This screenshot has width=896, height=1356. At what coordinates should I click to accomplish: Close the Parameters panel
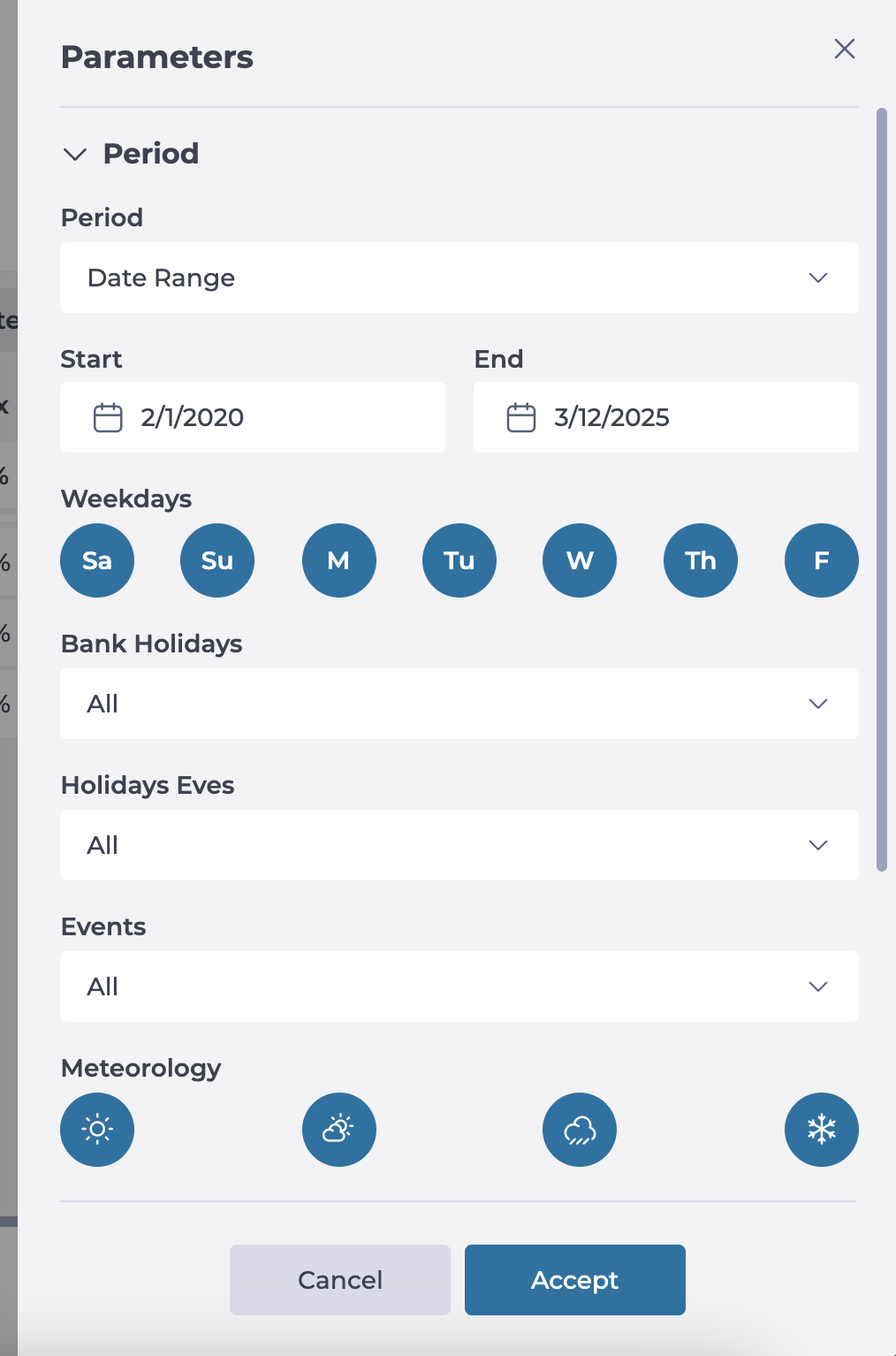click(844, 49)
